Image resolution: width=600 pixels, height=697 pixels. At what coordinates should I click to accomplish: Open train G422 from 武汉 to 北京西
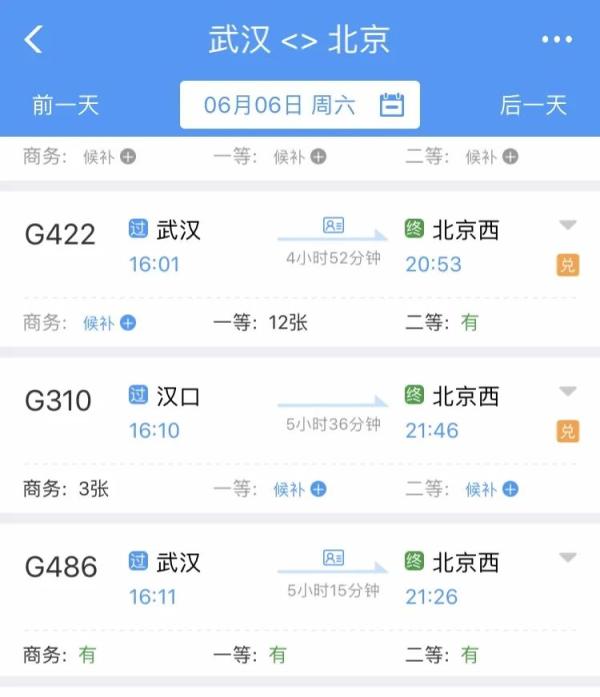60,234
